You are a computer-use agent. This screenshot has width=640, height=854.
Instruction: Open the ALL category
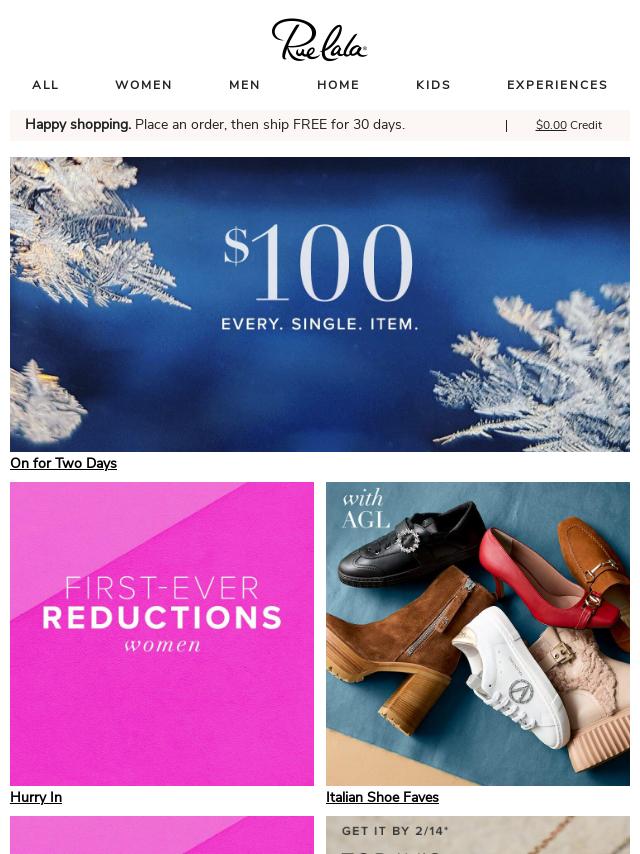point(45,85)
